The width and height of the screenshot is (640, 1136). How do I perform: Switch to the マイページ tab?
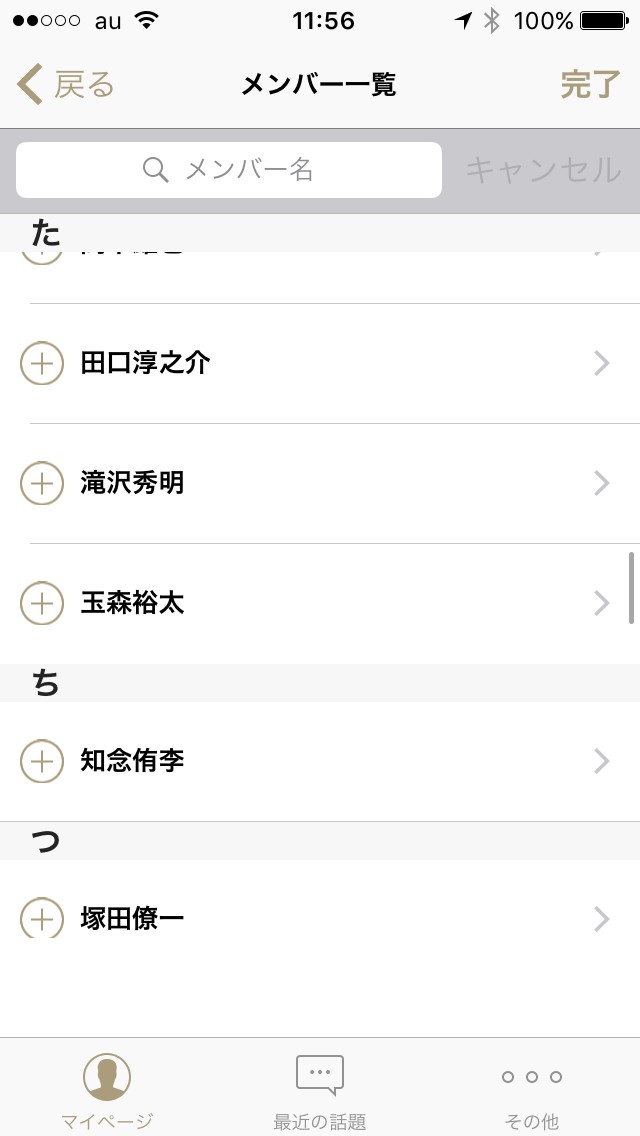point(107,1088)
